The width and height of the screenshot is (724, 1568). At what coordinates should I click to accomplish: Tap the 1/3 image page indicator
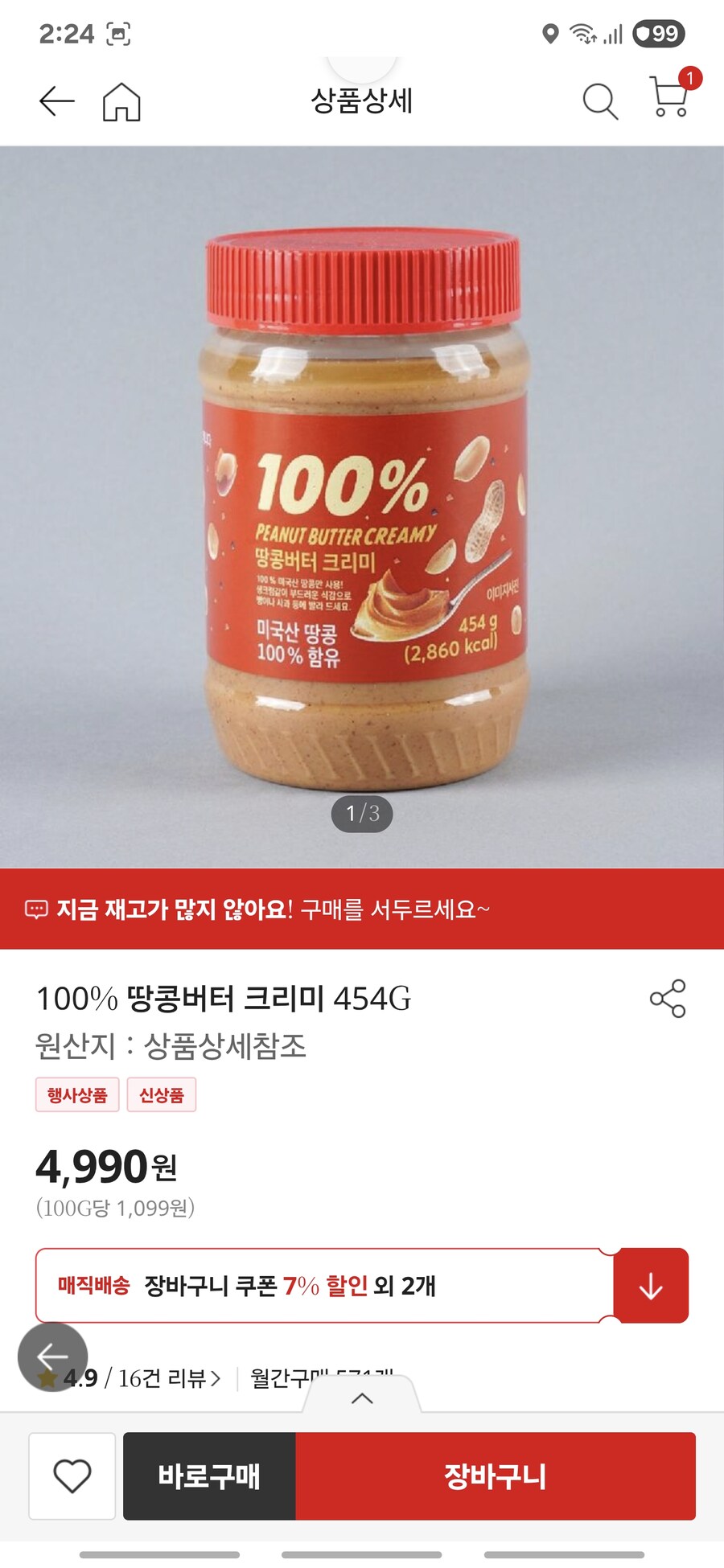click(x=362, y=815)
